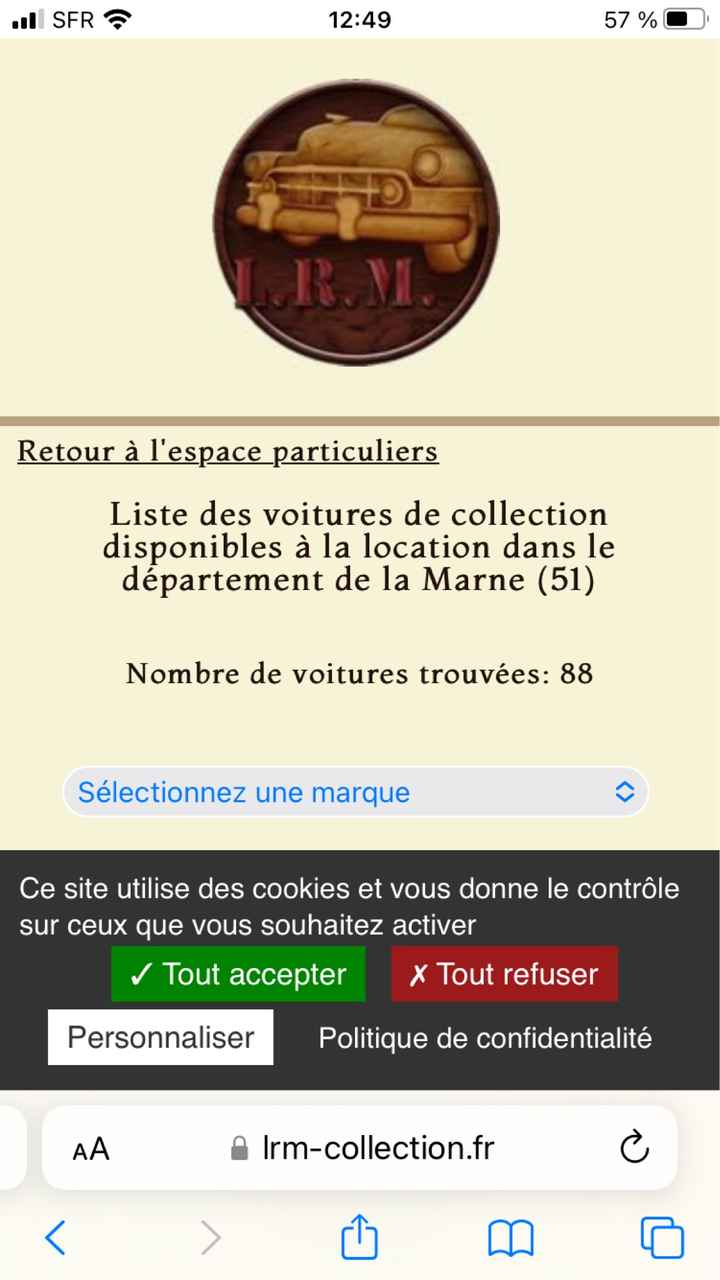Tap the forward navigation chevron
The image size is (720, 1280).
click(x=210, y=1238)
